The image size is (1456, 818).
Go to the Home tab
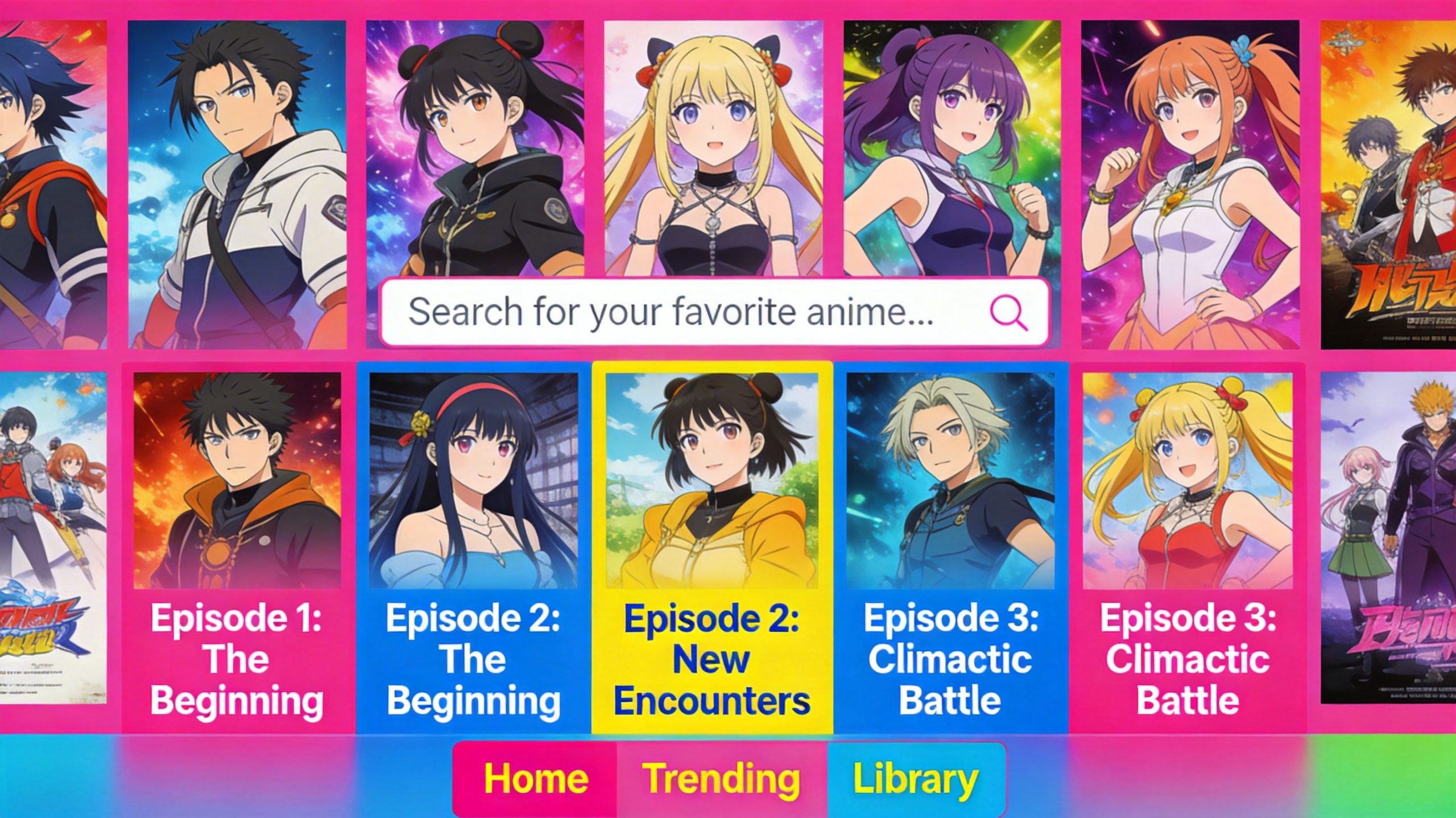point(535,779)
